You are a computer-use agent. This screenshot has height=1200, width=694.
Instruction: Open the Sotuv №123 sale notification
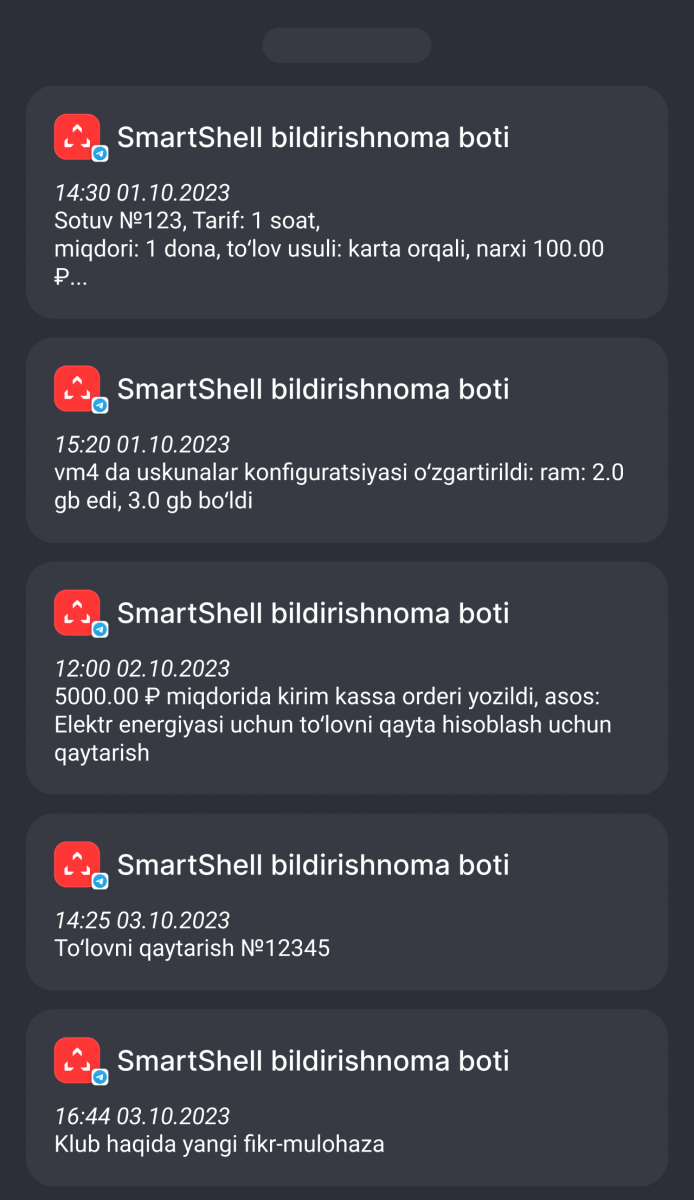(x=347, y=202)
